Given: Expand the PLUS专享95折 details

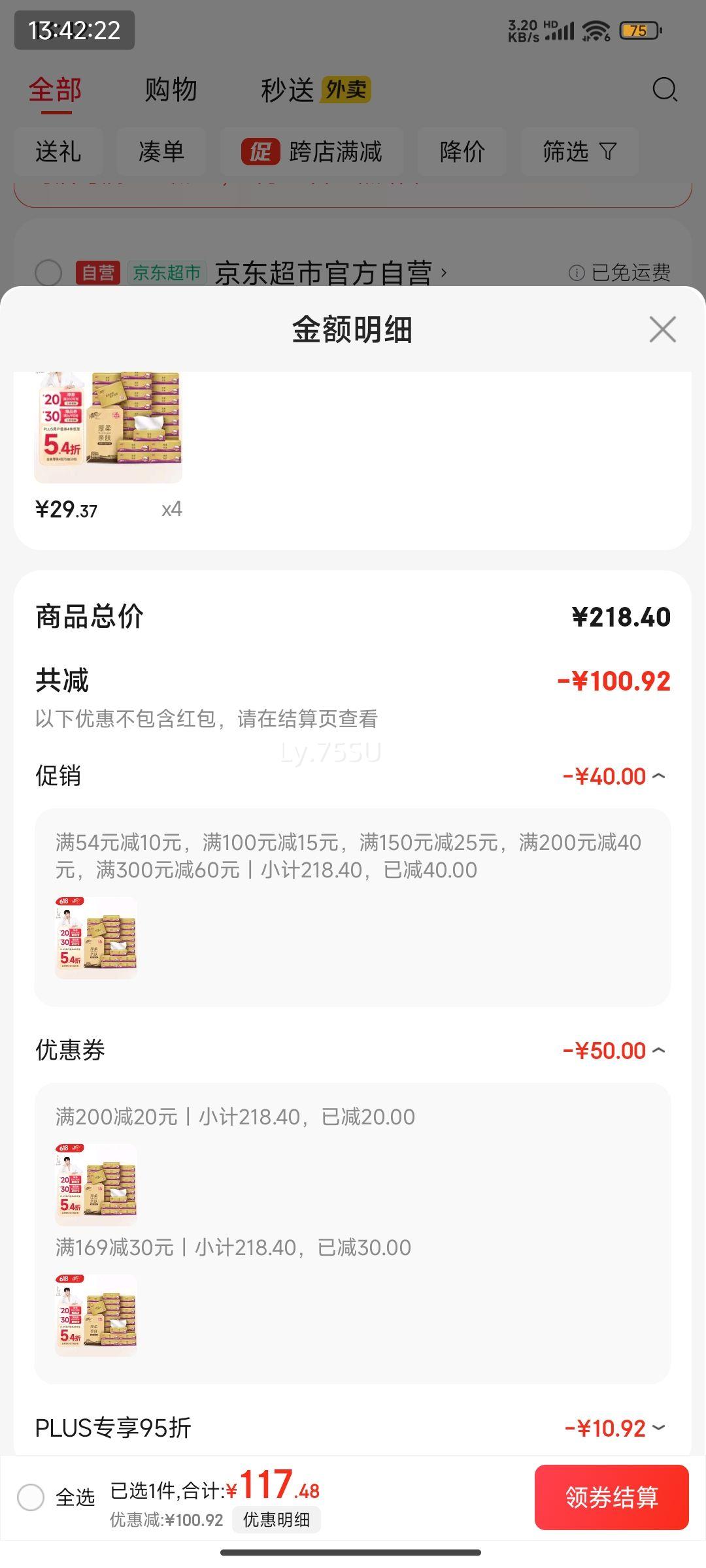Looking at the screenshot, I should click(659, 1428).
